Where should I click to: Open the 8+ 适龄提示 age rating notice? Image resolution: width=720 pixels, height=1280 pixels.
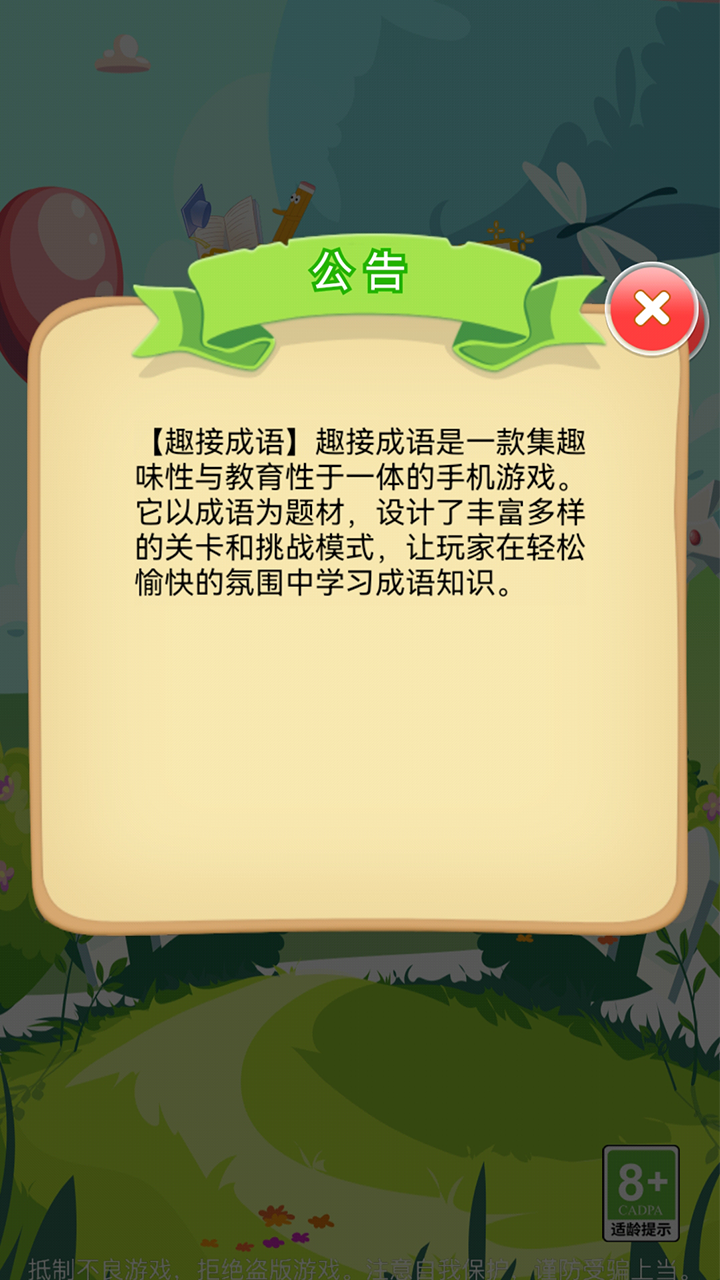pos(641,1193)
